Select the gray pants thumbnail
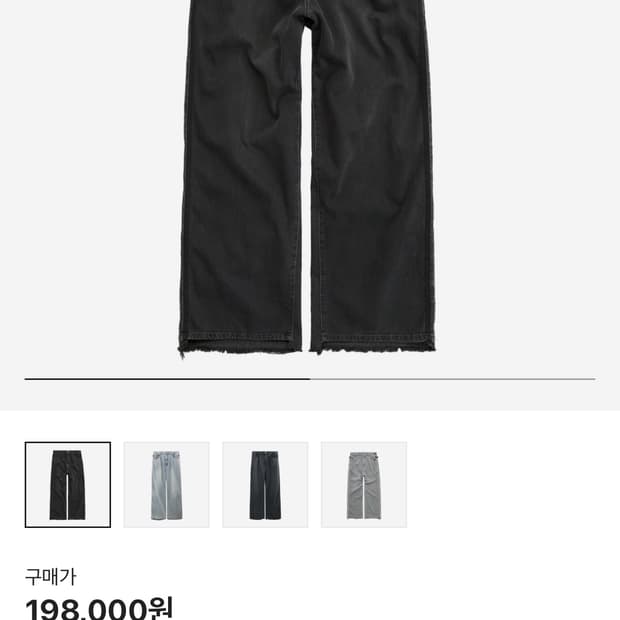This screenshot has height=620, width=620. (x=364, y=484)
